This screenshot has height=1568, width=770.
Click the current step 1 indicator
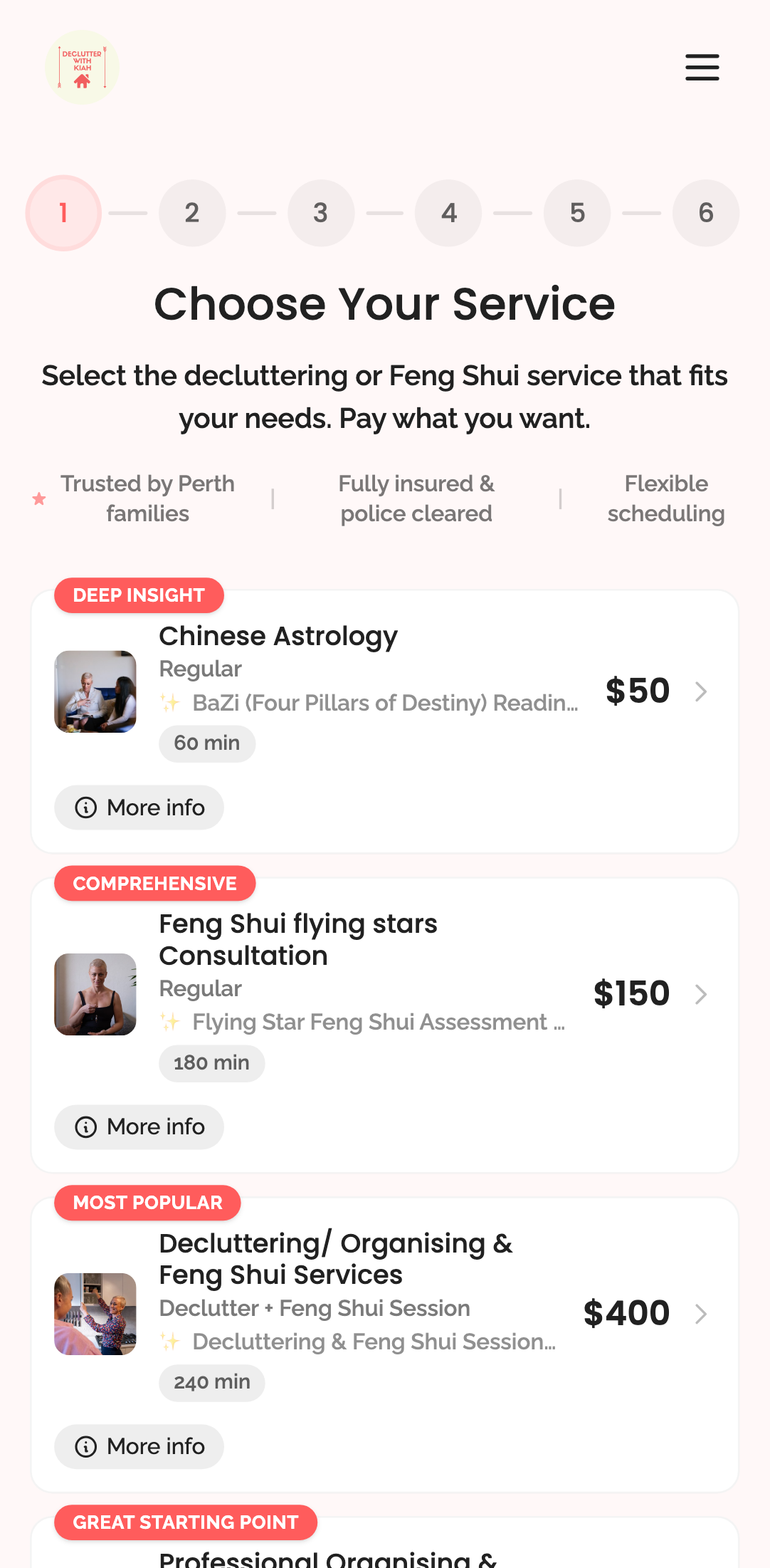pos(63,213)
